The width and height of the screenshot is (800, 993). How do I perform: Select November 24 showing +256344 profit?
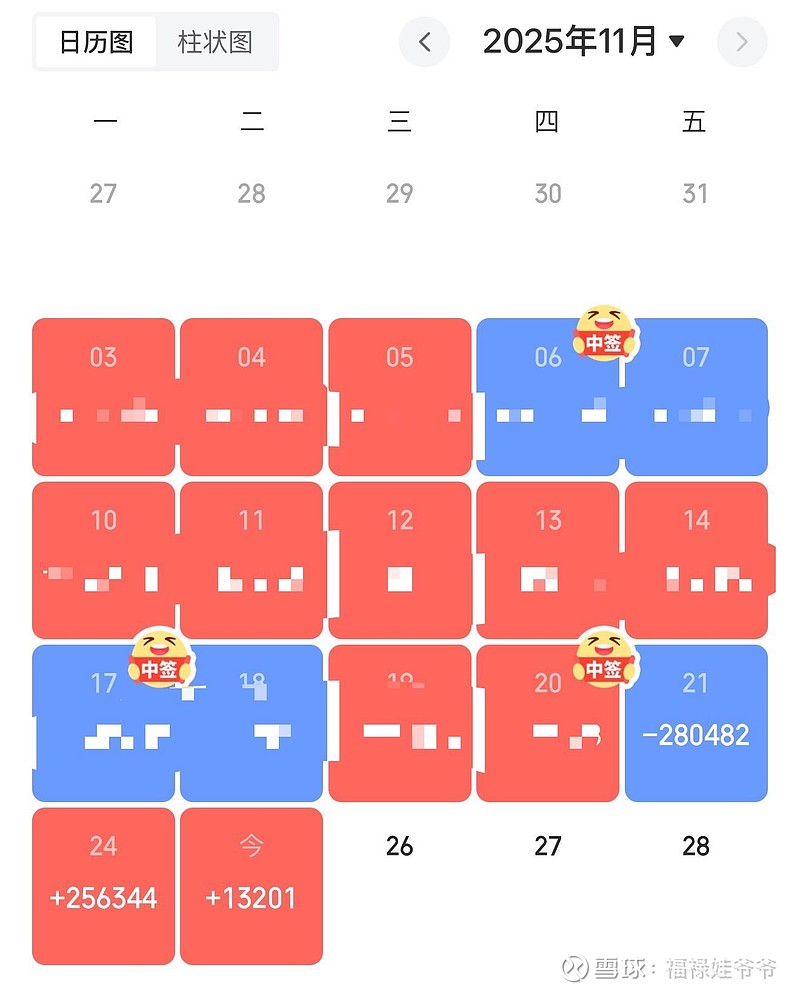tap(102, 885)
